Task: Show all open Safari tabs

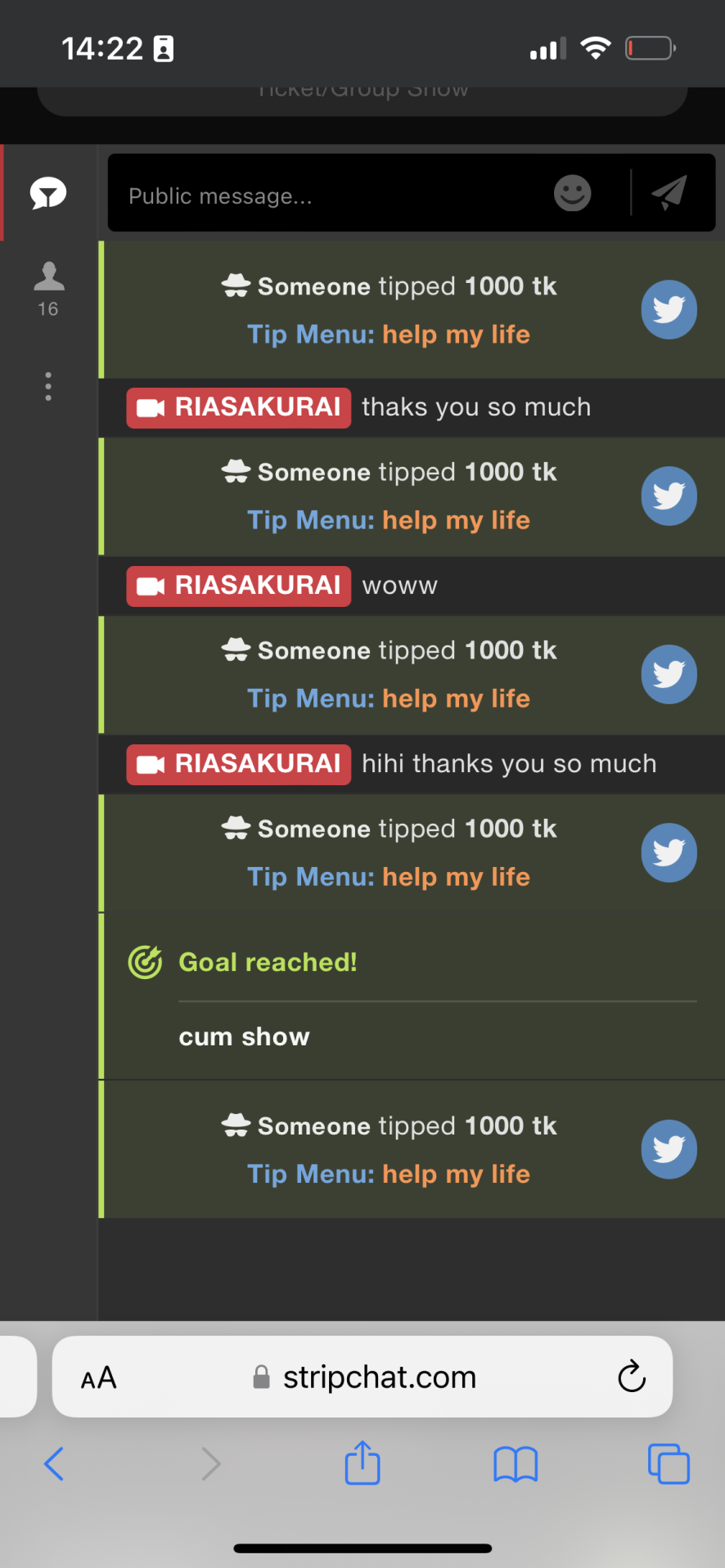Action: click(669, 1463)
